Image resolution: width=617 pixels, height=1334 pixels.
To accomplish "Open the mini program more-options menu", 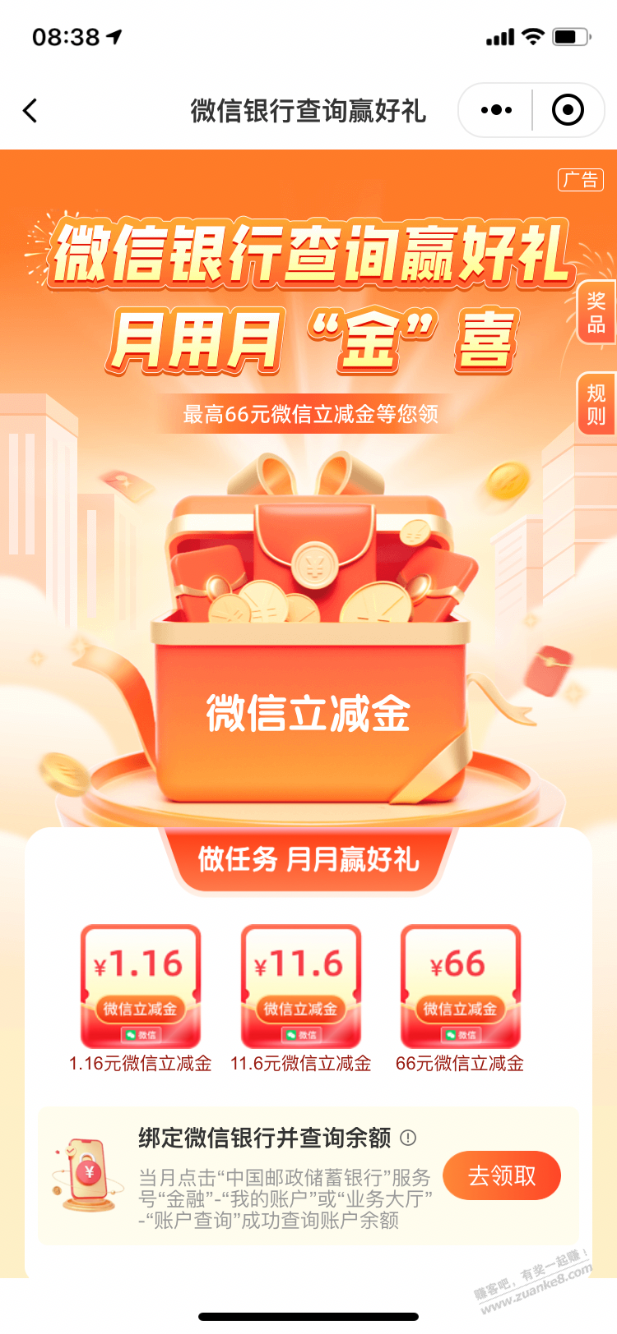I will (x=496, y=110).
